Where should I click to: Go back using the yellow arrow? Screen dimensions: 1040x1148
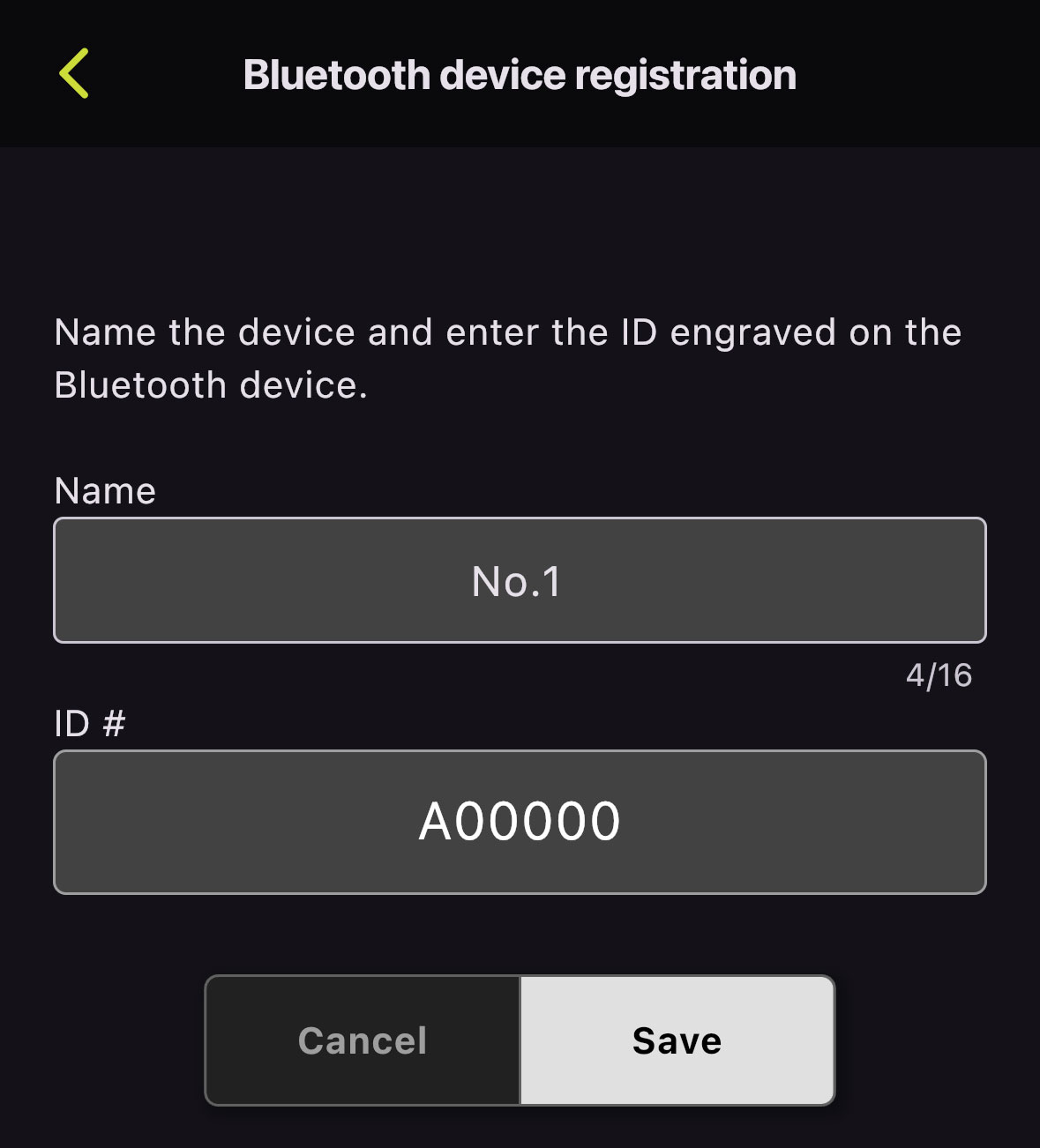(74, 73)
